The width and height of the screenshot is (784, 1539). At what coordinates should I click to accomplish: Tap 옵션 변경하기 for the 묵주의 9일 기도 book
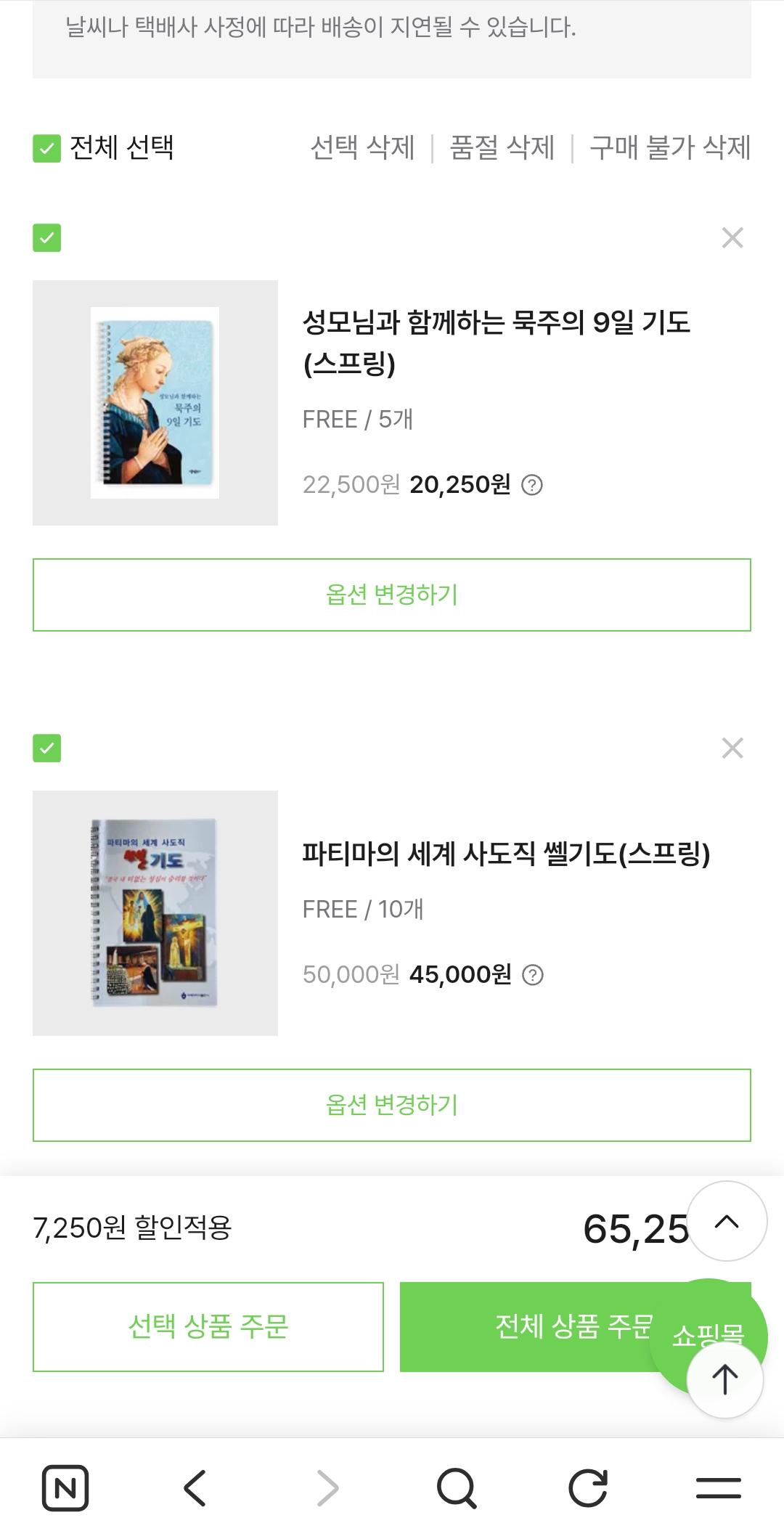click(x=392, y=594)
